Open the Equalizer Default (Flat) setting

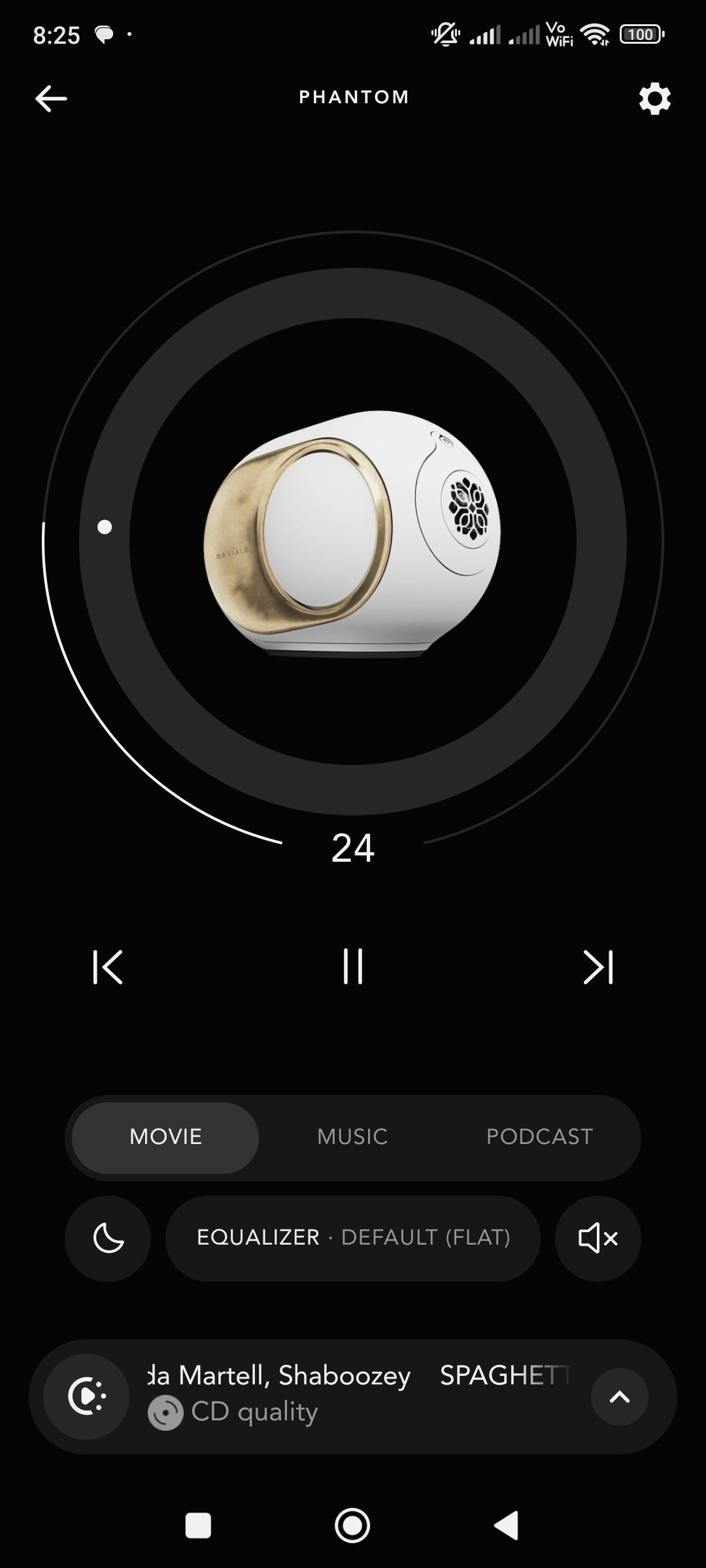point(353,1238)
